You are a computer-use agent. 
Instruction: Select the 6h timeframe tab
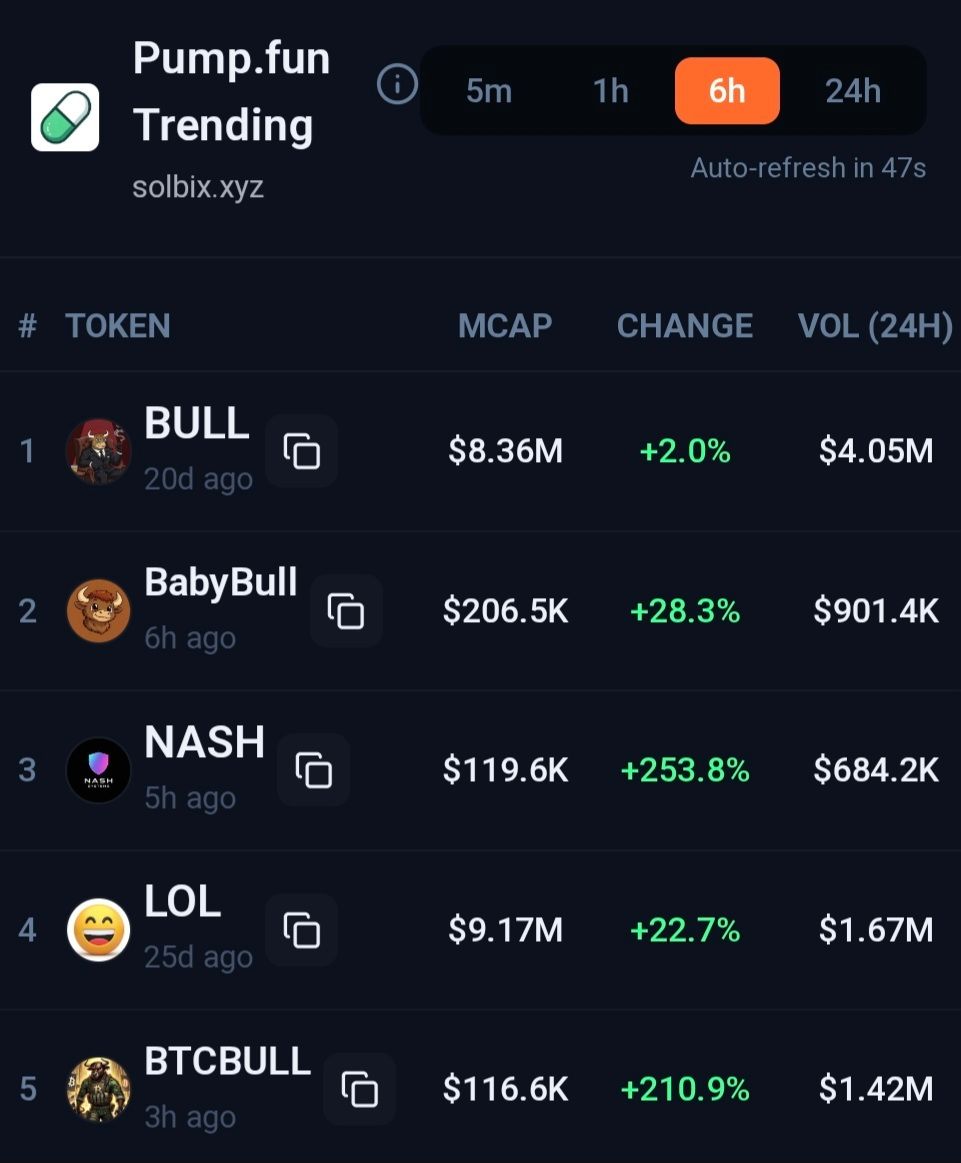click(727, 91)
